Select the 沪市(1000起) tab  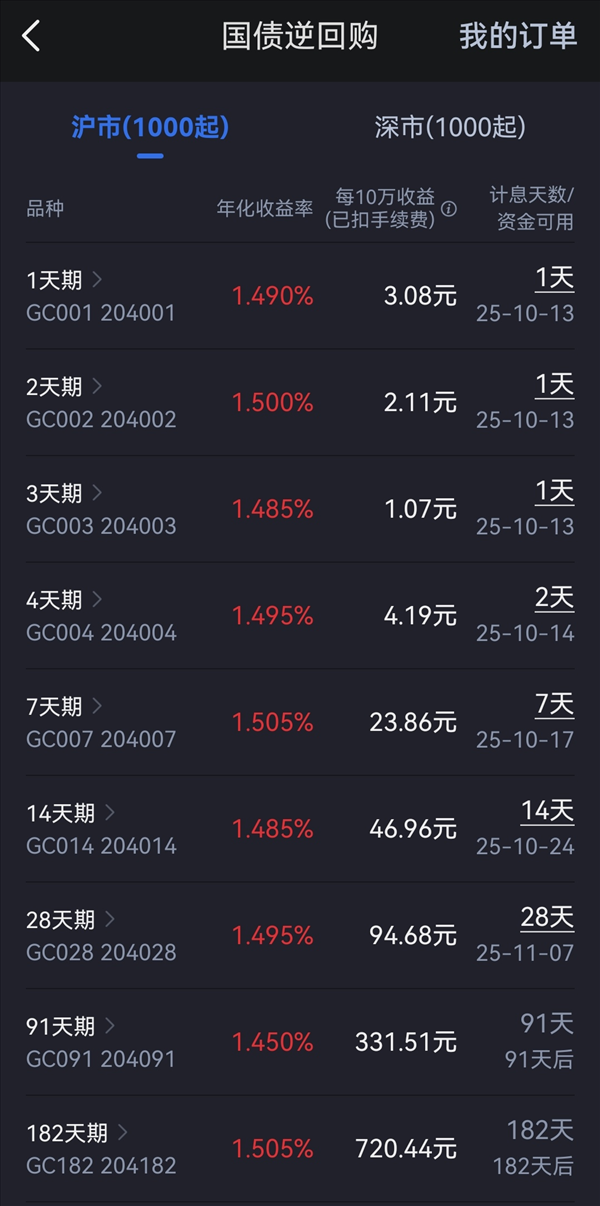coord(150,127)
